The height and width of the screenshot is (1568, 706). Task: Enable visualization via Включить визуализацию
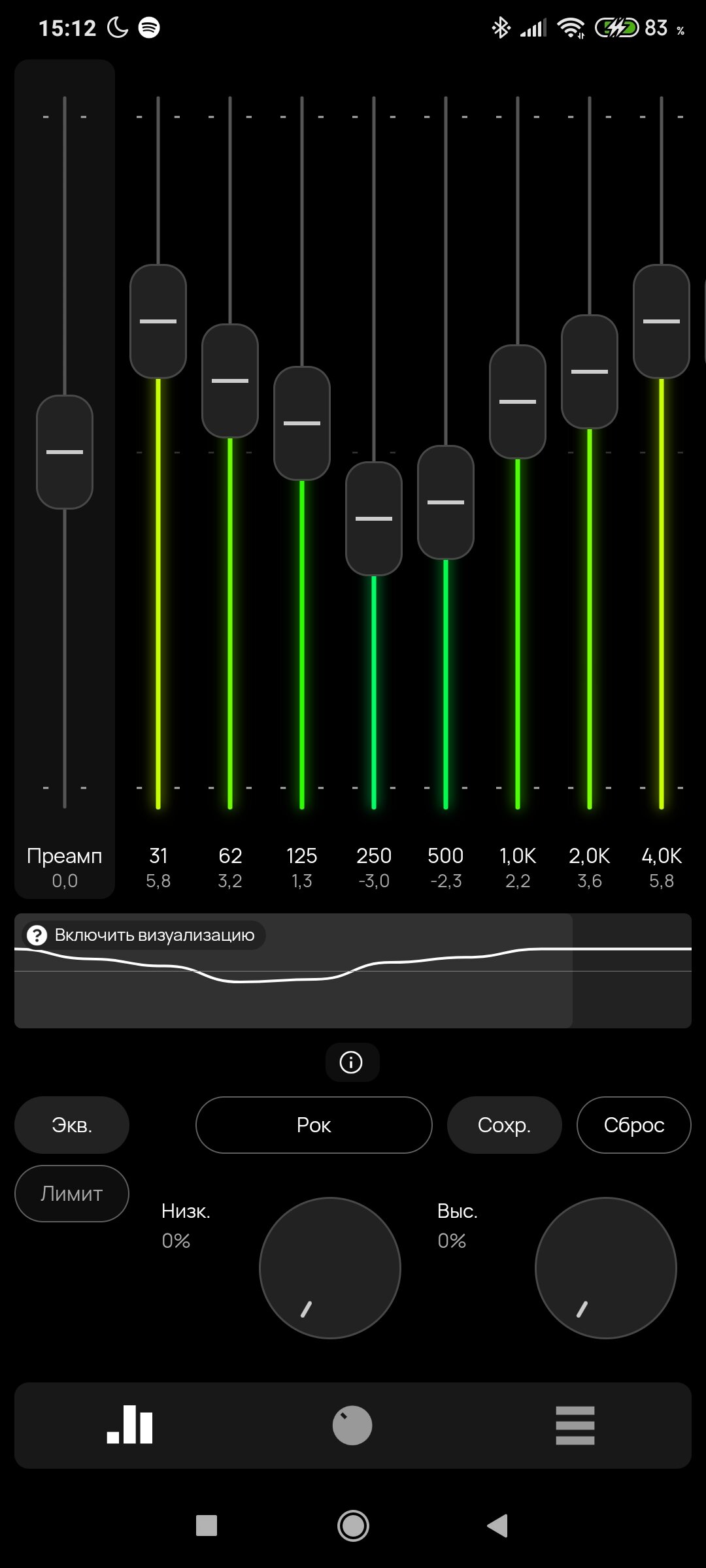pyautogui.click(x=144, y=935)
